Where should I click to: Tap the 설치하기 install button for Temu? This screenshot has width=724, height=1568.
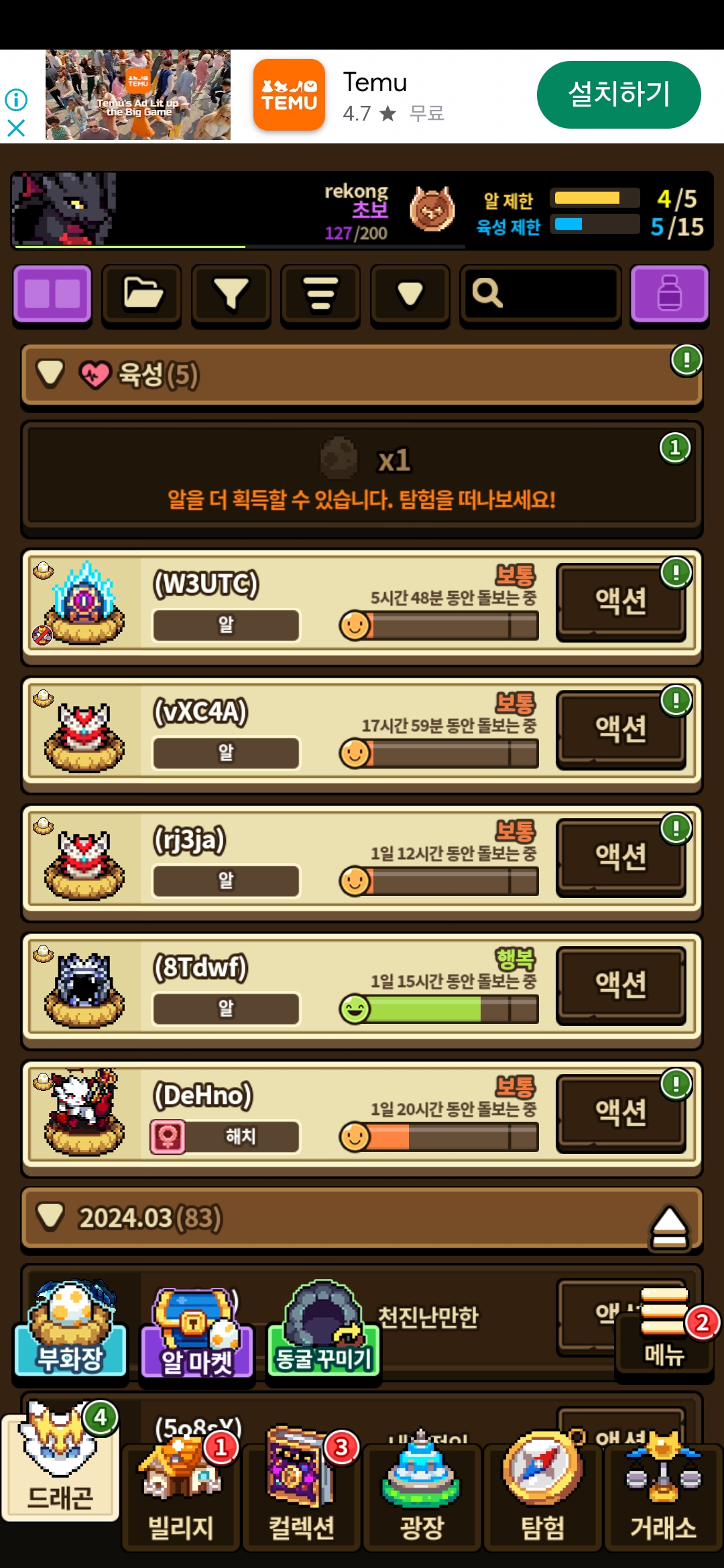618,94
